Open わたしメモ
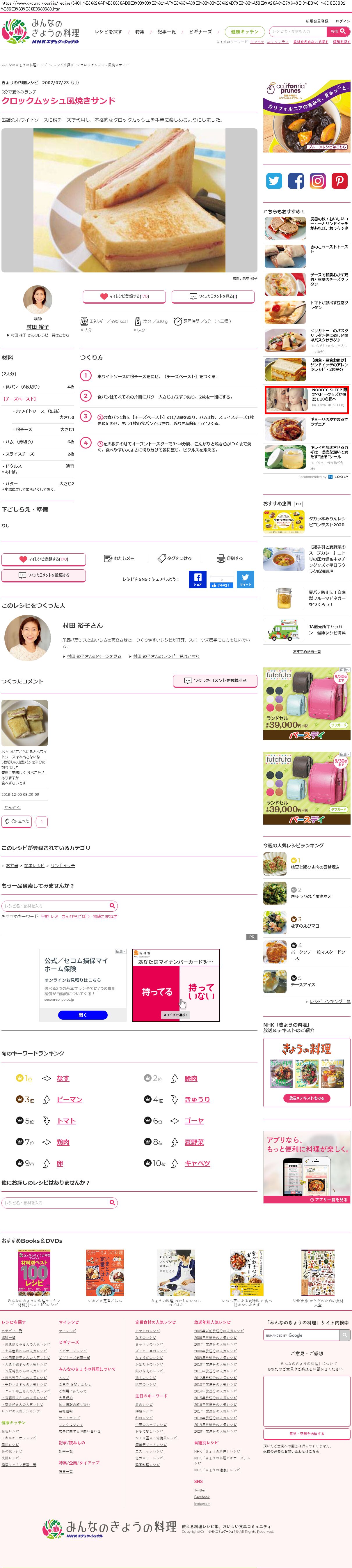 [x=120, y=558]
